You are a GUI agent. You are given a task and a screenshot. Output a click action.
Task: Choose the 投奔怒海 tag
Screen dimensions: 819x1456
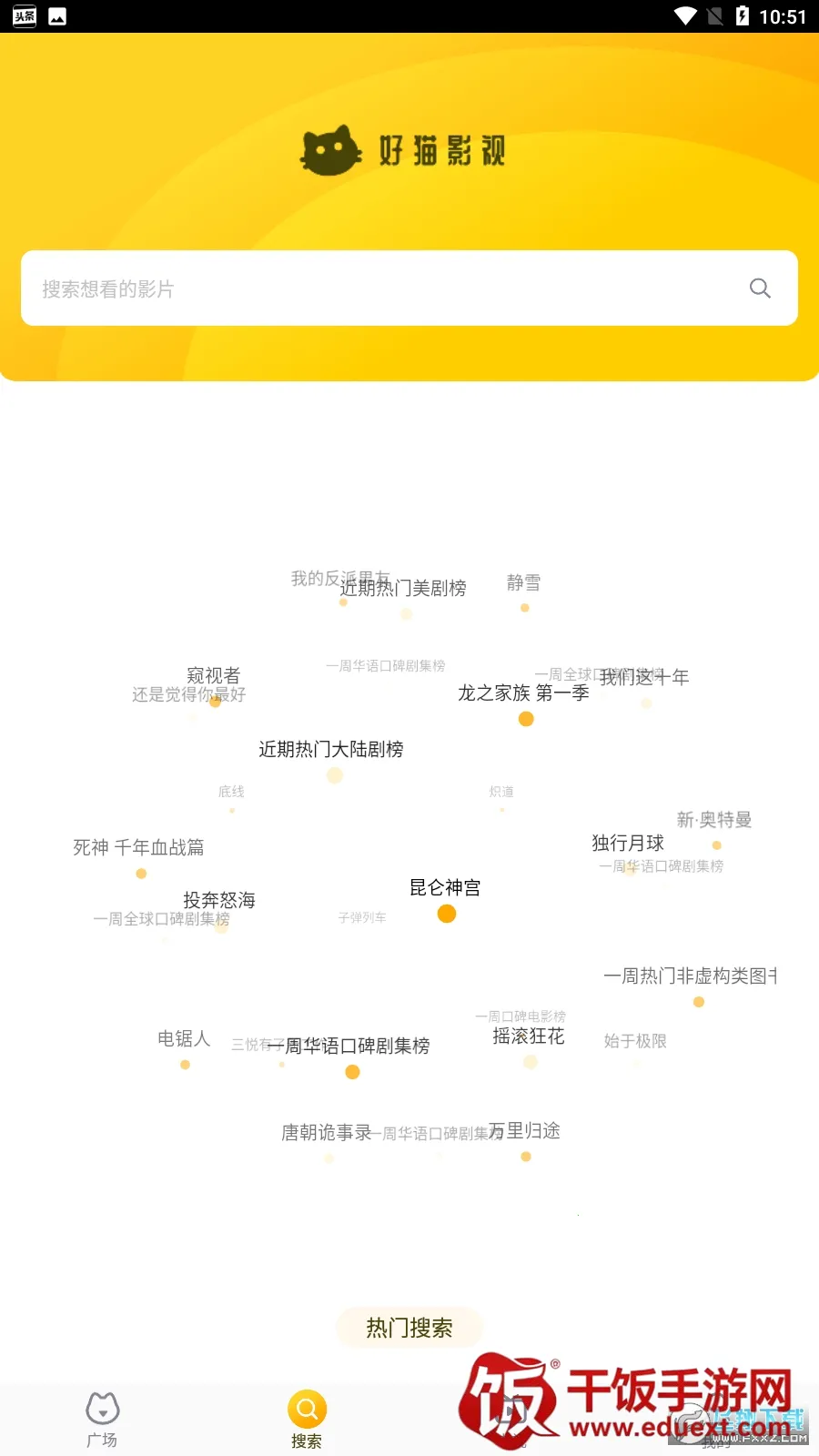(219, 900)
